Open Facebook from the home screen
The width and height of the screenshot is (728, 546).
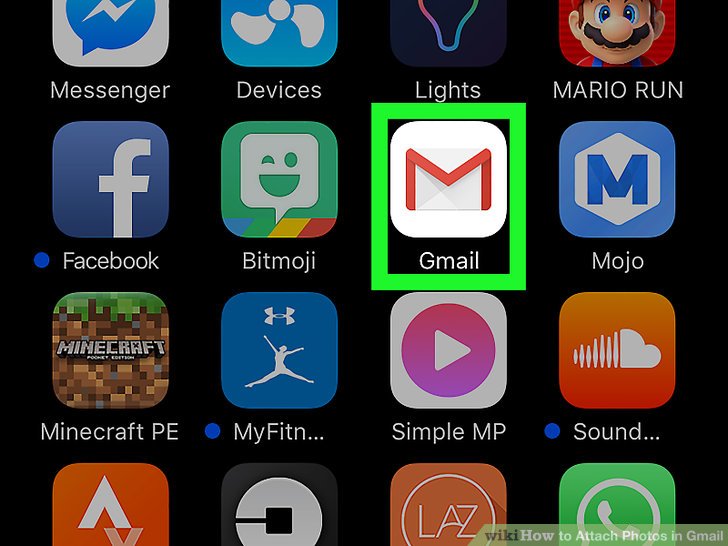tap(110, 179)
